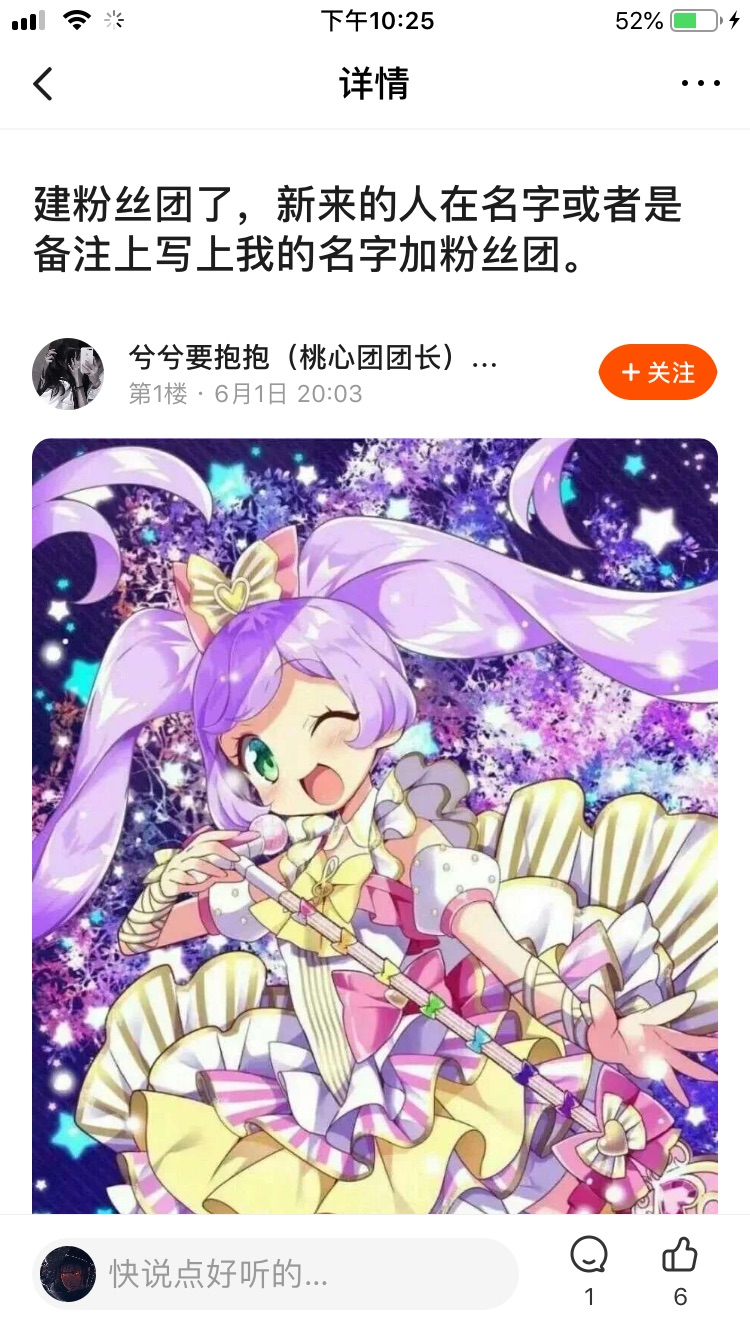Like this post with thumbs-up
The height and width of the screenshot is (1334, 750).
680,1256
